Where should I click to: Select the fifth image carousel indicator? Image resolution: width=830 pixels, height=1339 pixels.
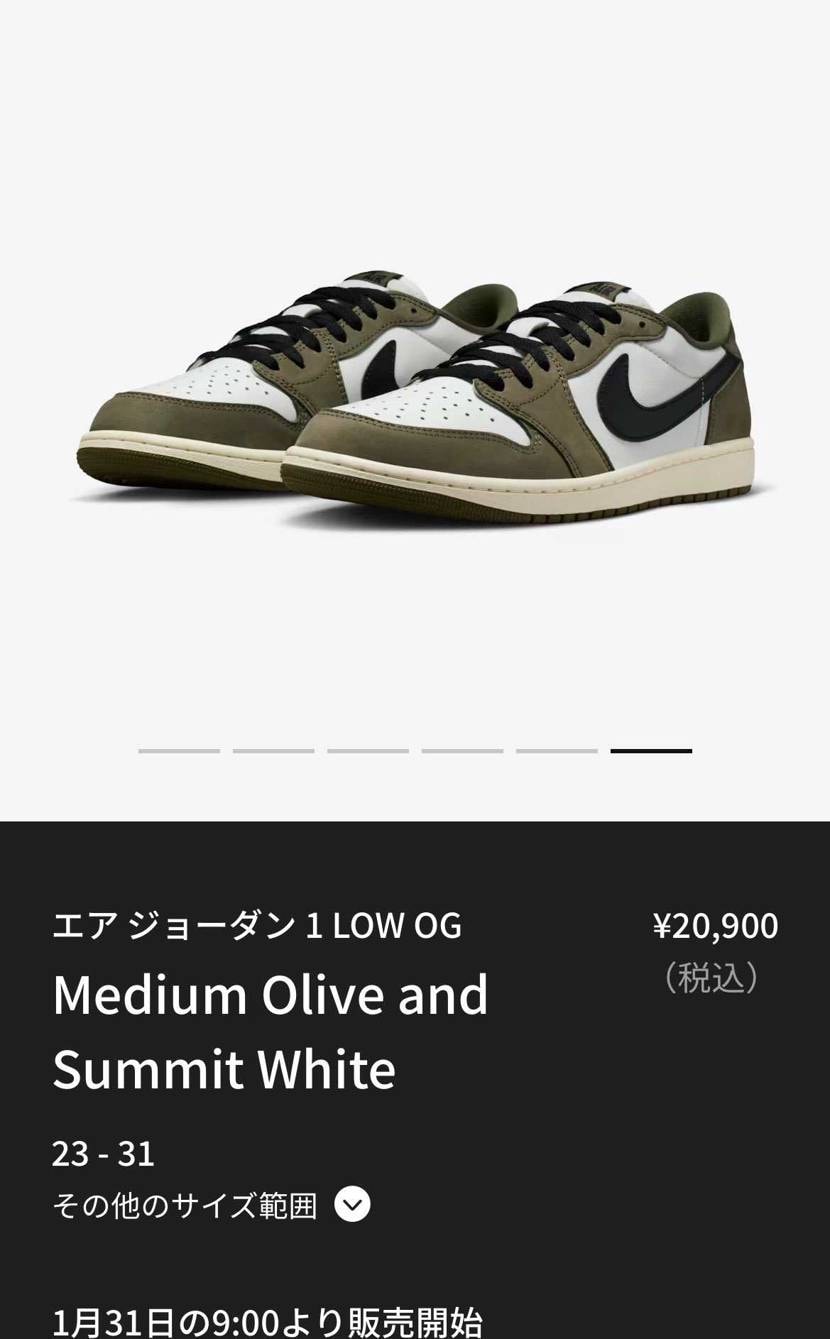pos(556,750)
